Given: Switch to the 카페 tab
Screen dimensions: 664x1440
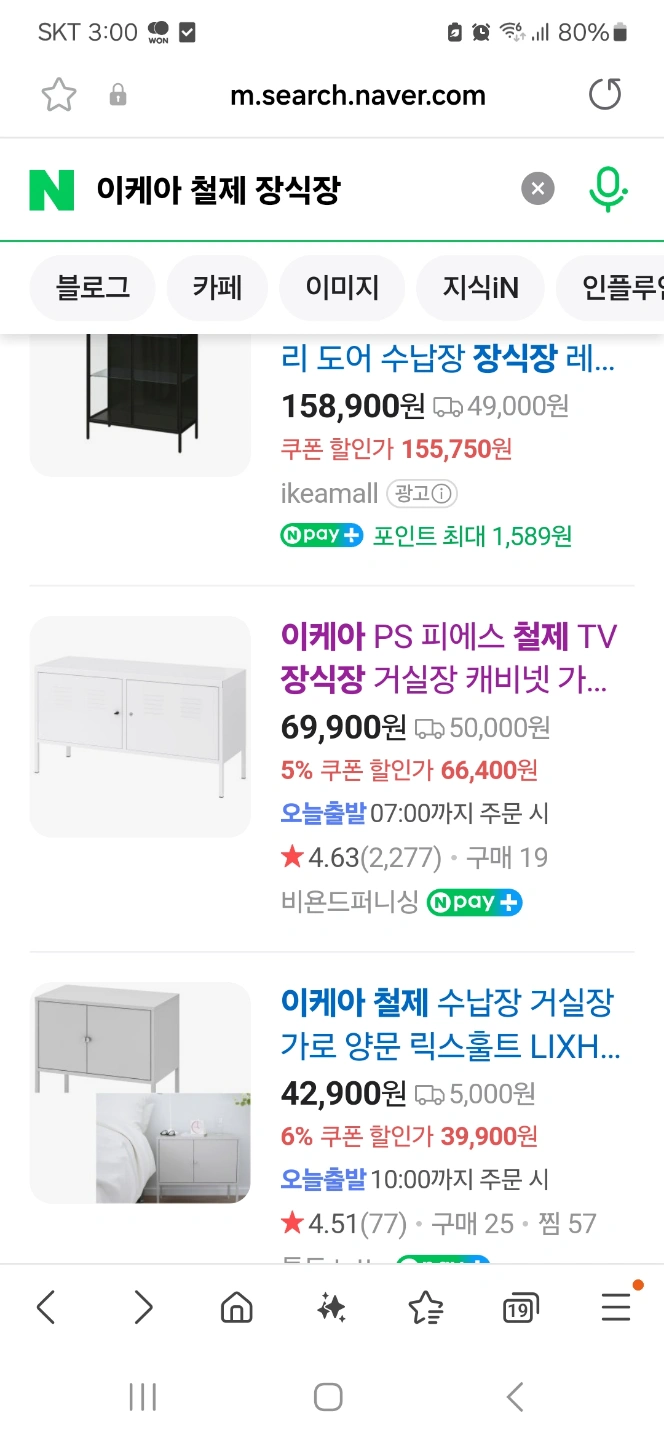Looking at the screenshot, I should click(x=218, y=288).
